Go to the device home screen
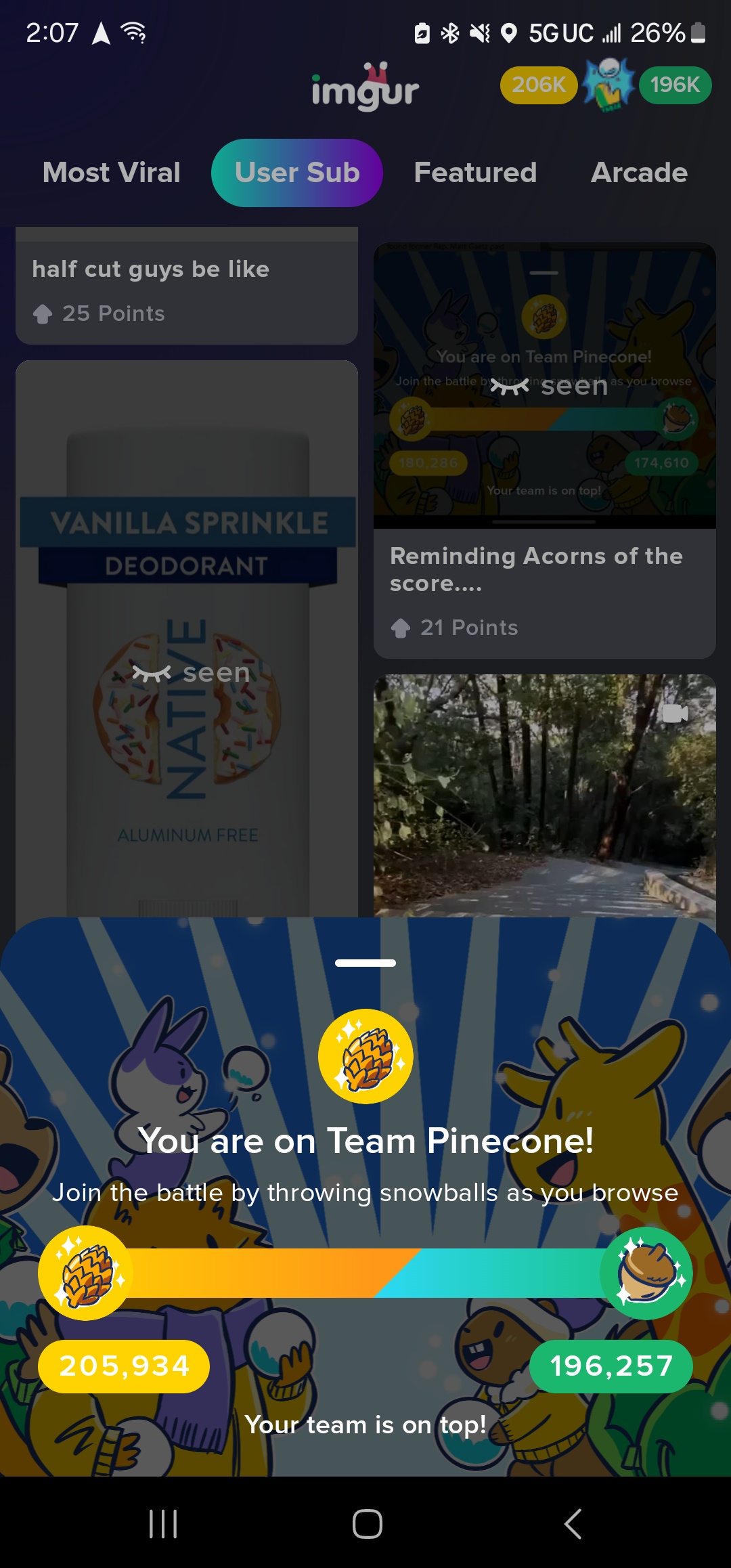 pos(367,1523)
